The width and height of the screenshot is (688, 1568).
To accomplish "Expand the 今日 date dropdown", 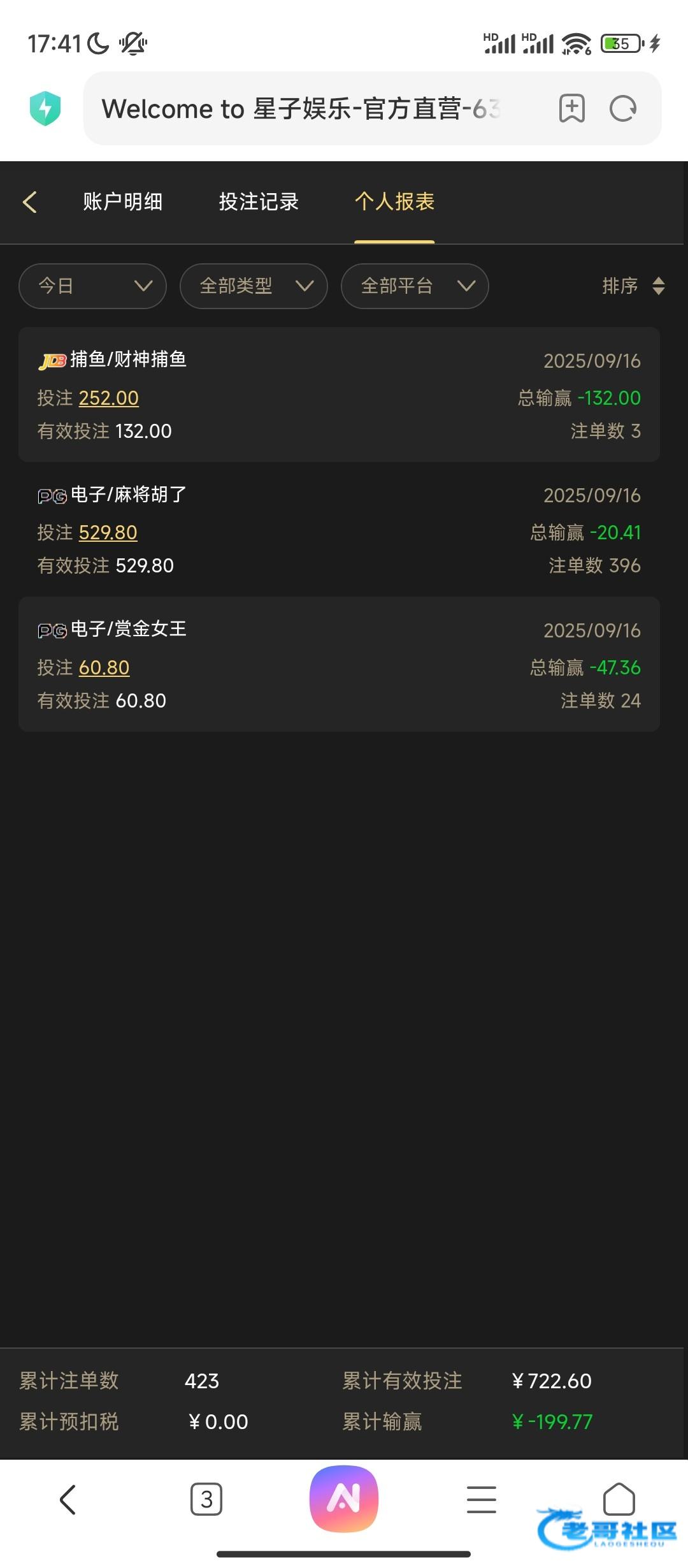I will click(x=93, y=286).
